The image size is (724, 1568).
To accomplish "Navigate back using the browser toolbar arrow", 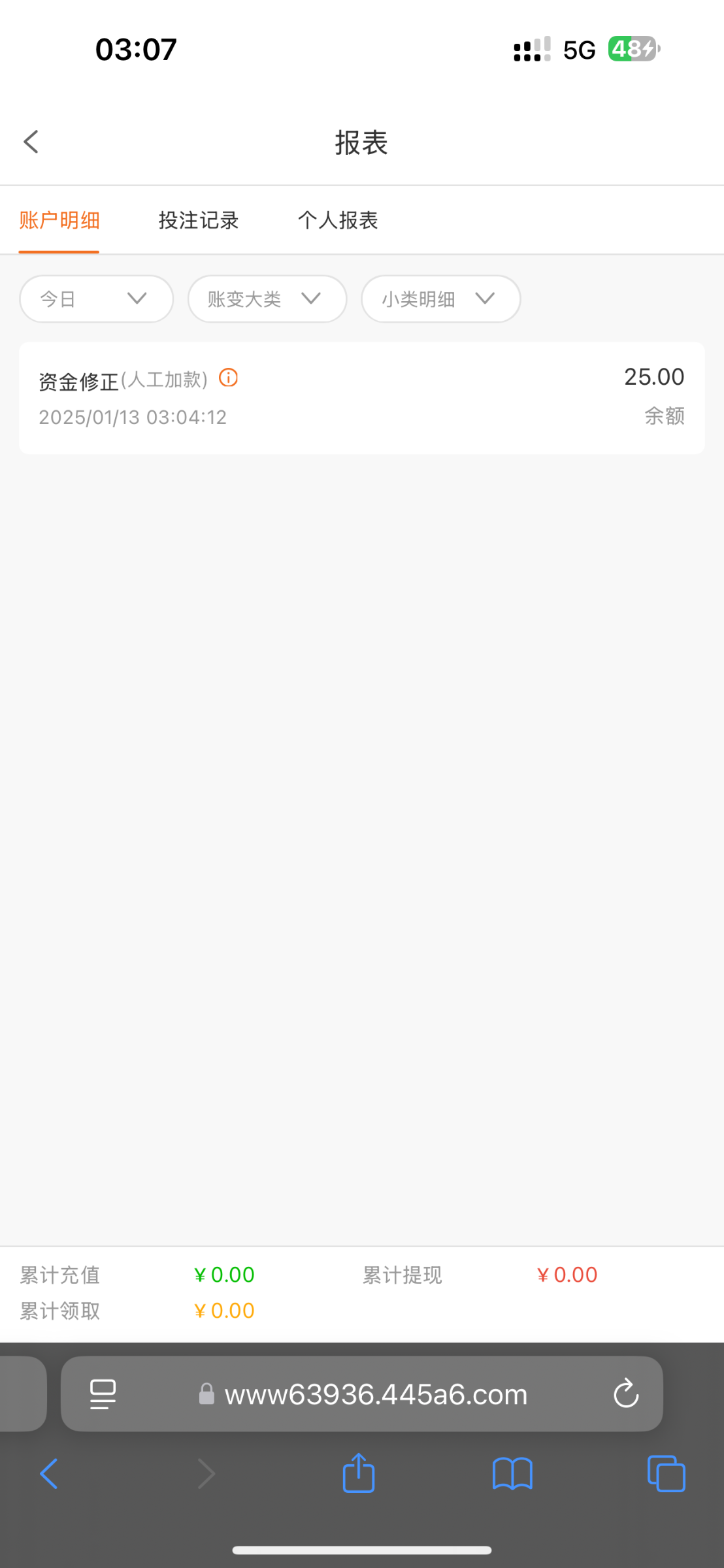I will pyautogui.click(x=49, y=1474).
